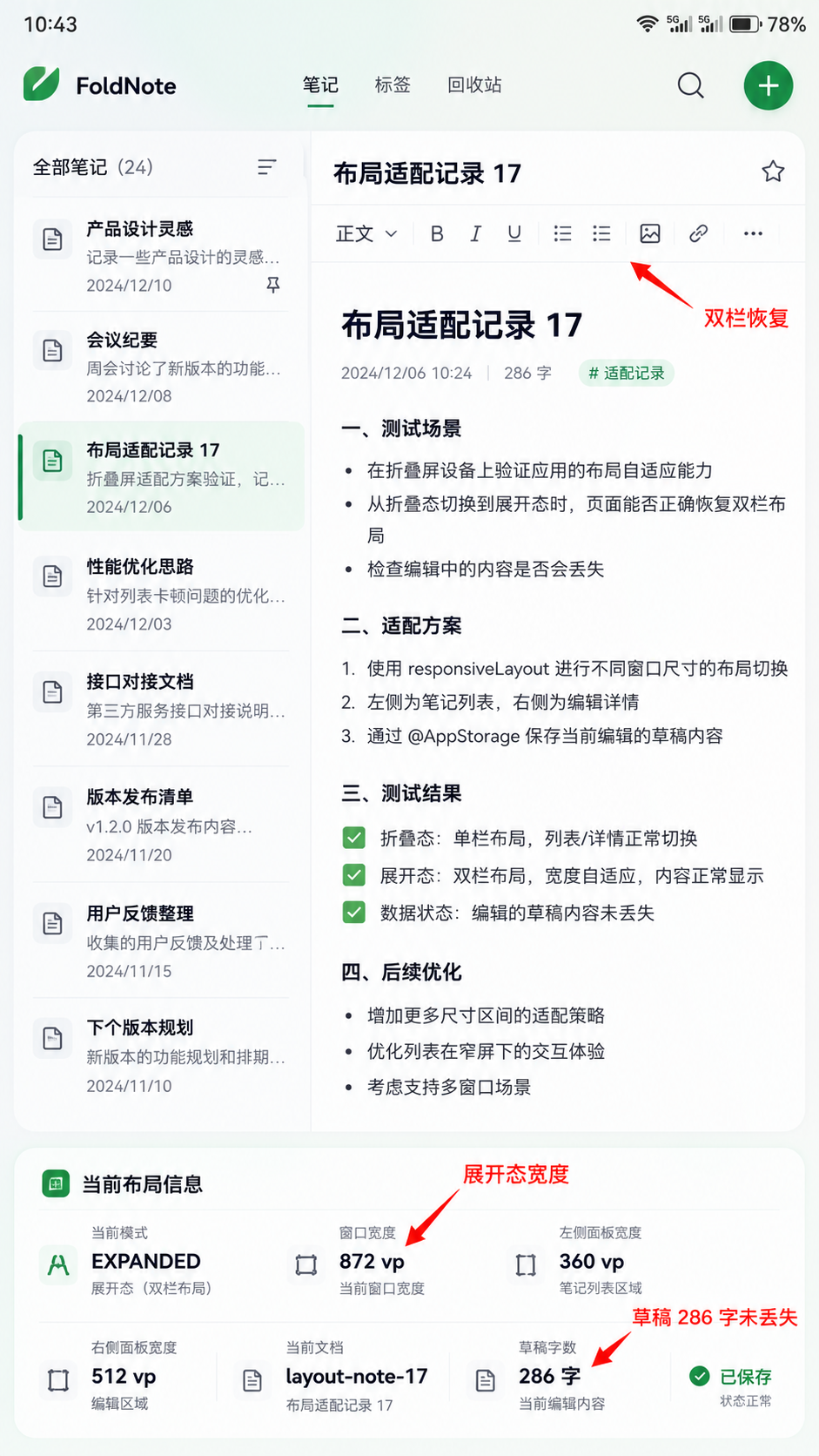The width and height of the screenshot is (819, 1456).
Task: Open the note 会议纪要
Action: (x=161, y=367)
